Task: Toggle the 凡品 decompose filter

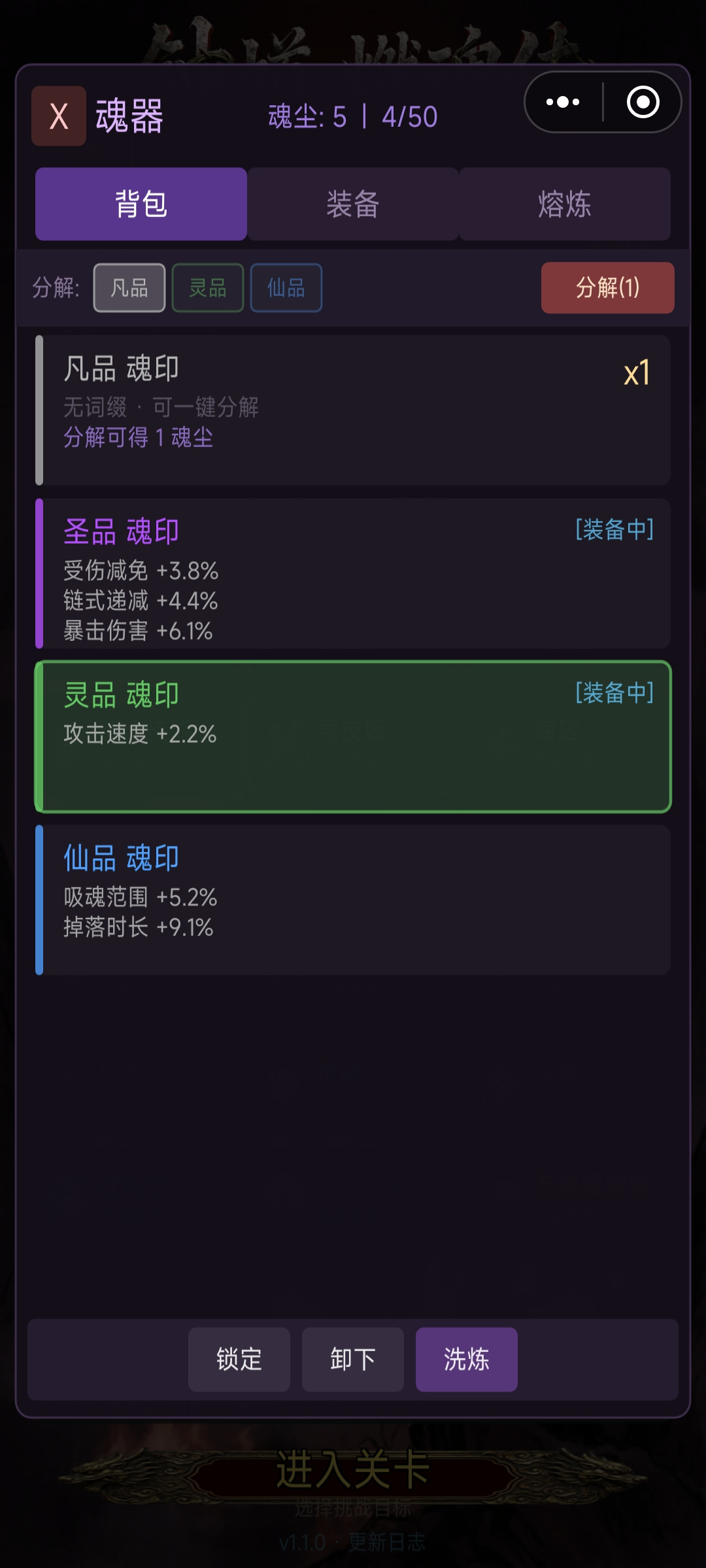Action: click(129, 288)
